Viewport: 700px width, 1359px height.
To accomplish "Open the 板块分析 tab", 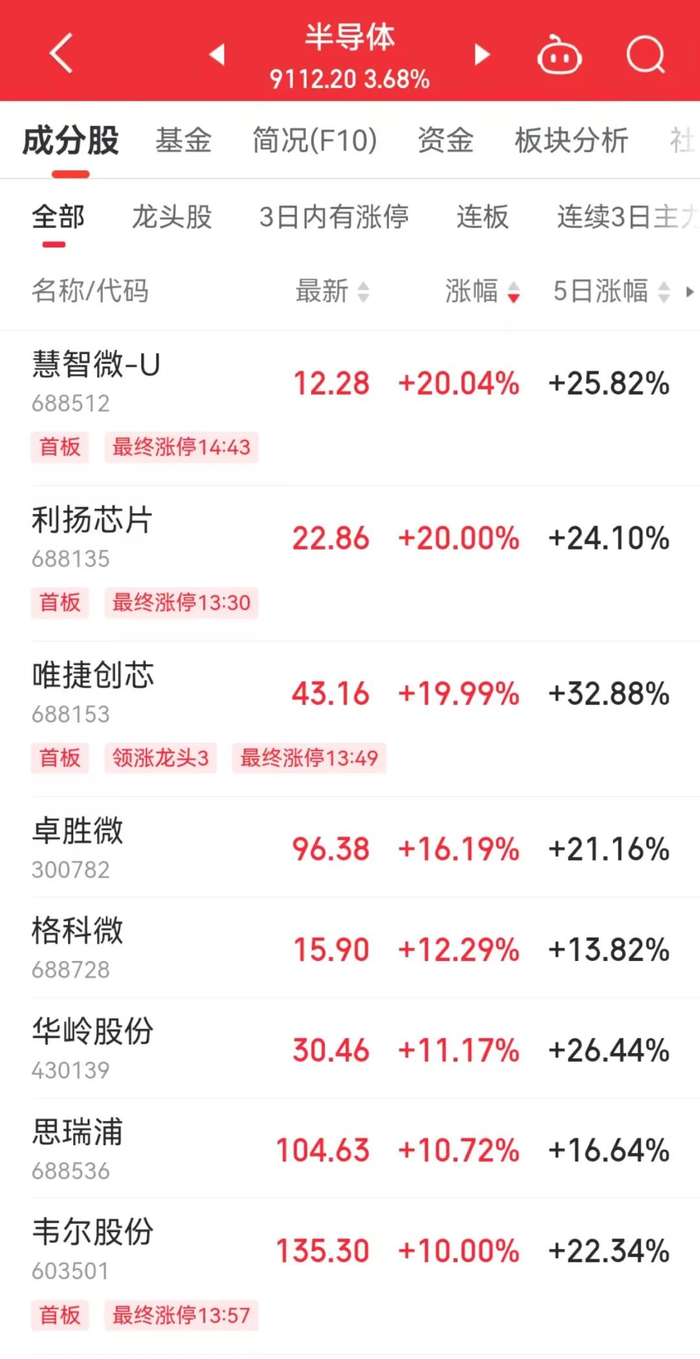I will pyautogui.click(x=571, y=140).
